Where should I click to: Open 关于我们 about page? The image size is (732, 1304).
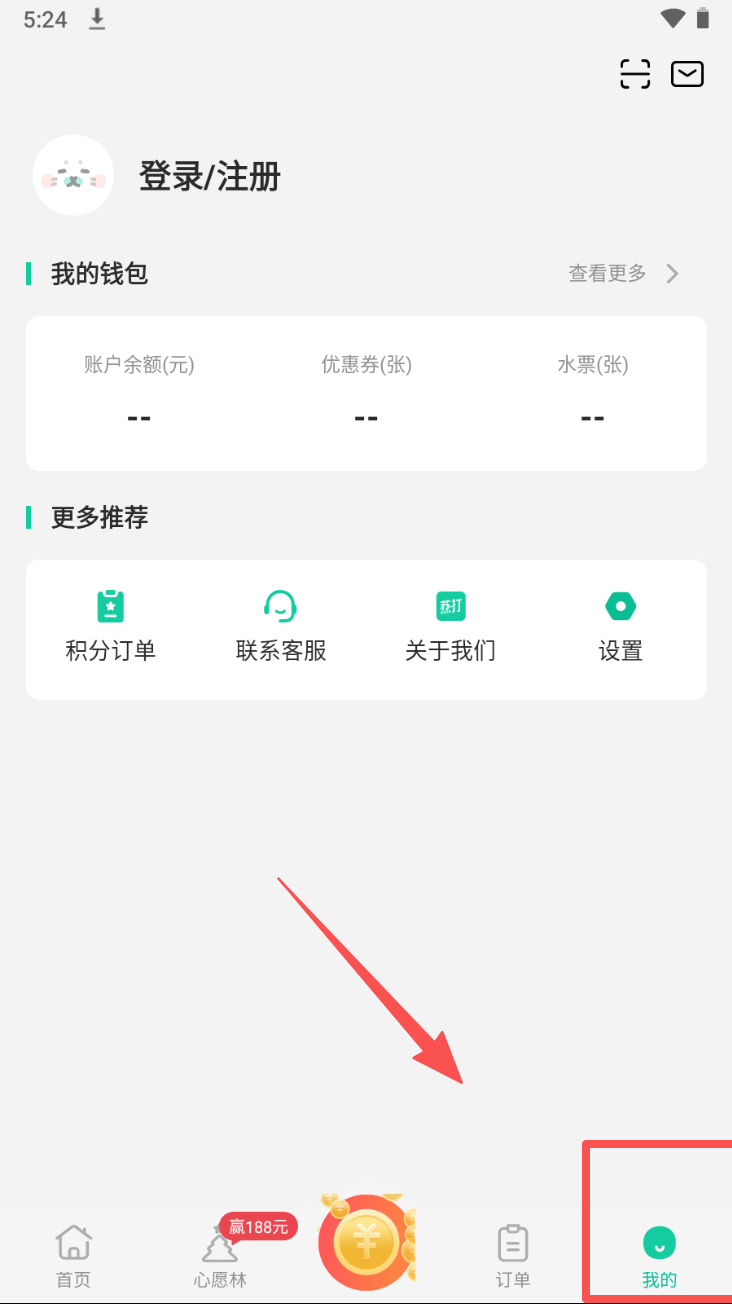click(450, 627)
